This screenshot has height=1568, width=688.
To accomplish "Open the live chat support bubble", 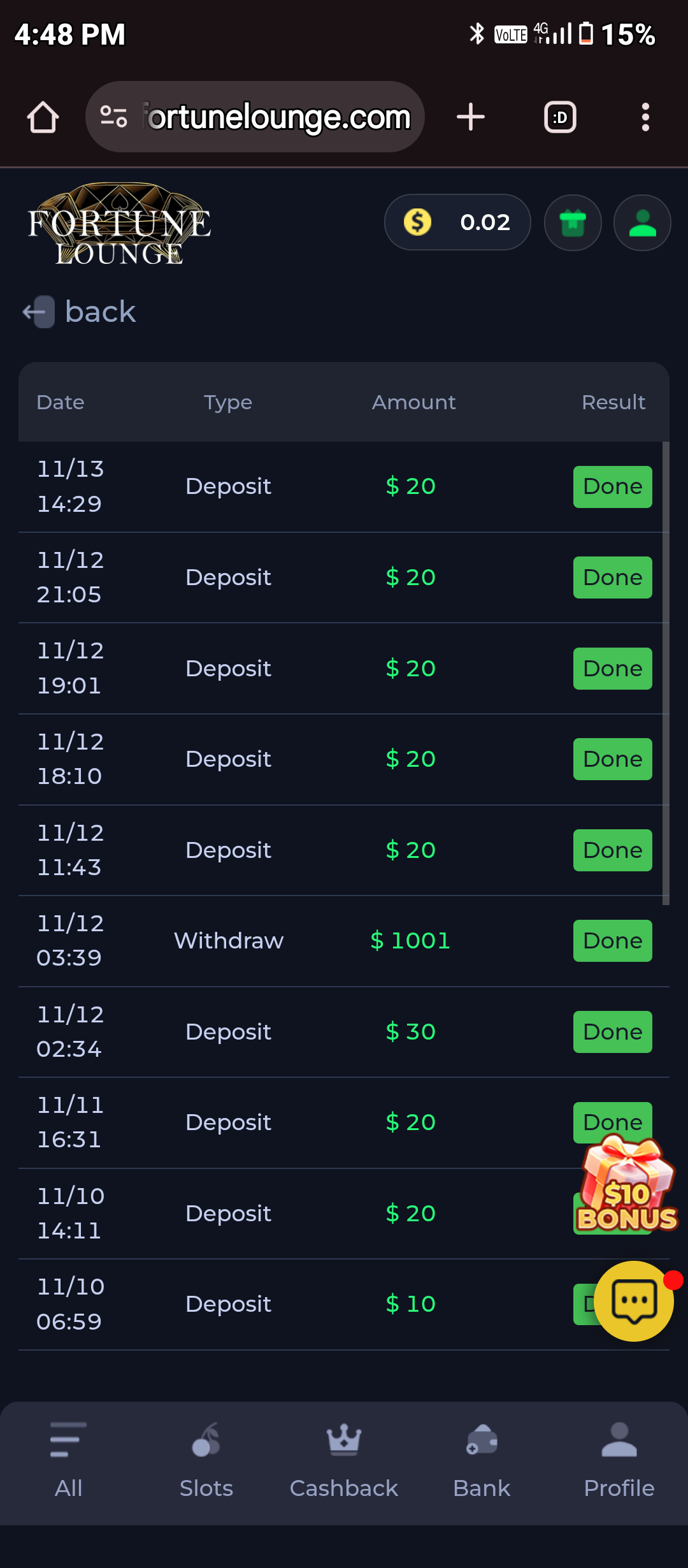I will tap(634, 1300).
